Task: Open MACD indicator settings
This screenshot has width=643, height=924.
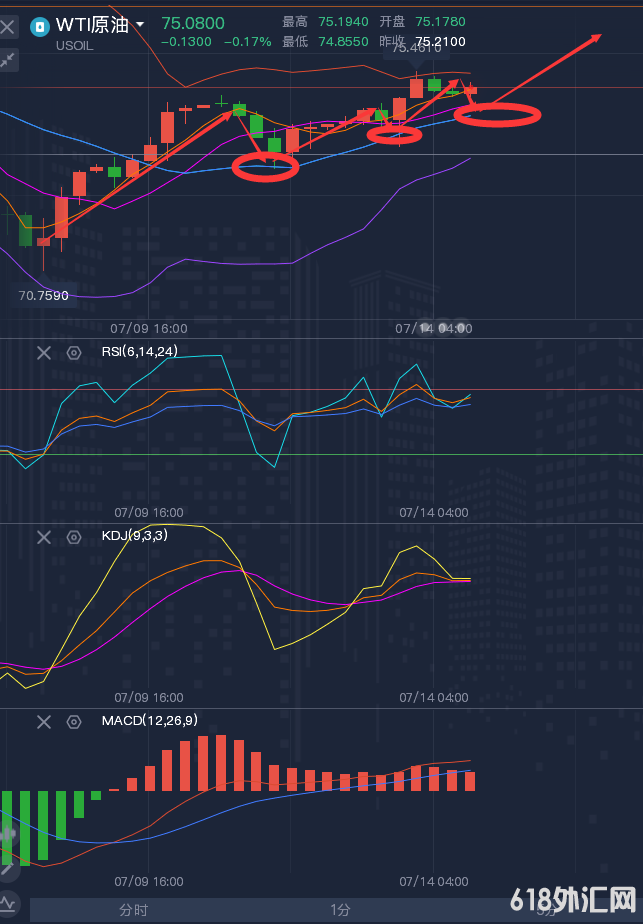Action: tap(73, 721)
